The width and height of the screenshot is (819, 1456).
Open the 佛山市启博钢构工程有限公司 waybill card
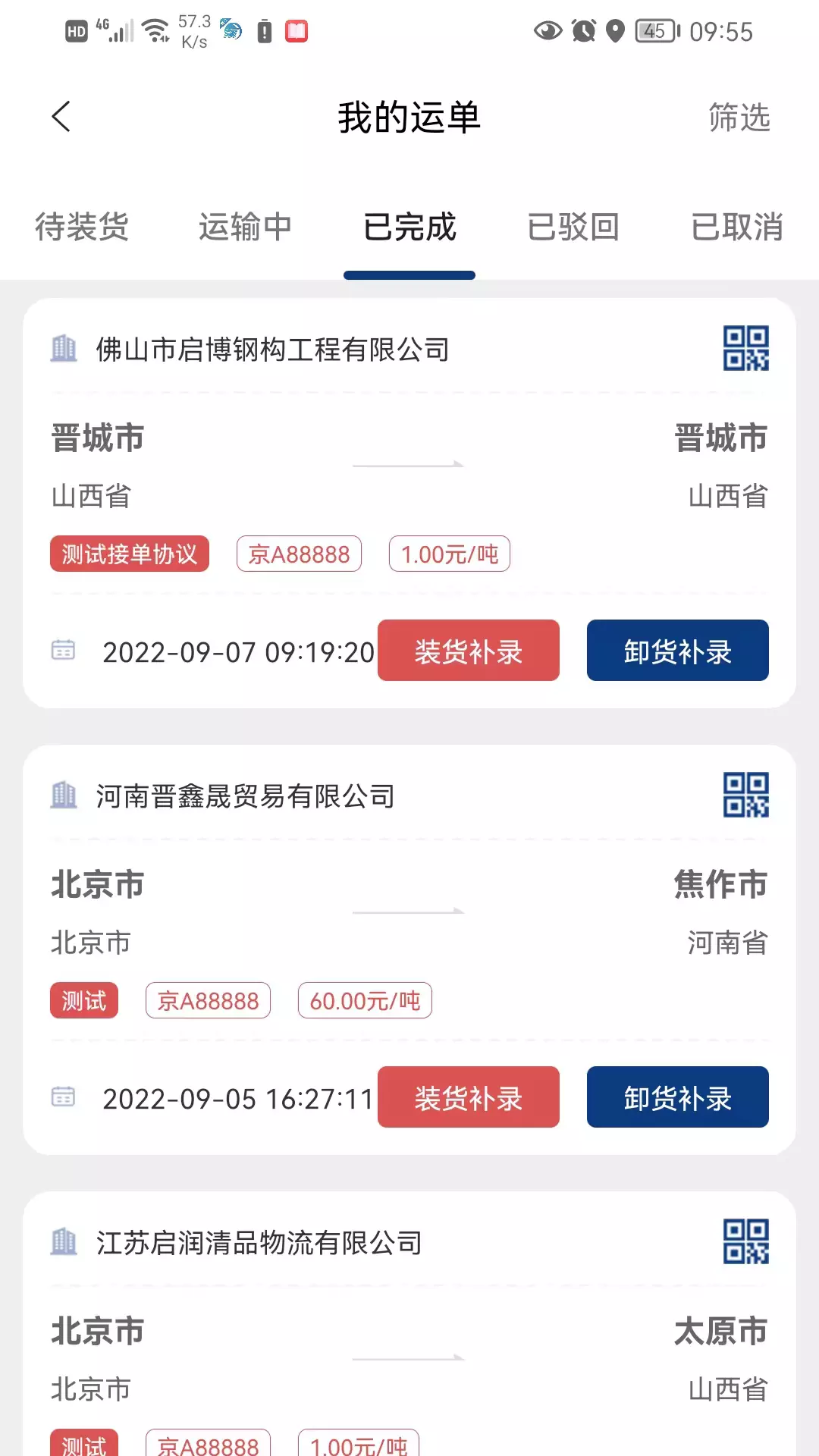[x=409, y=503]
